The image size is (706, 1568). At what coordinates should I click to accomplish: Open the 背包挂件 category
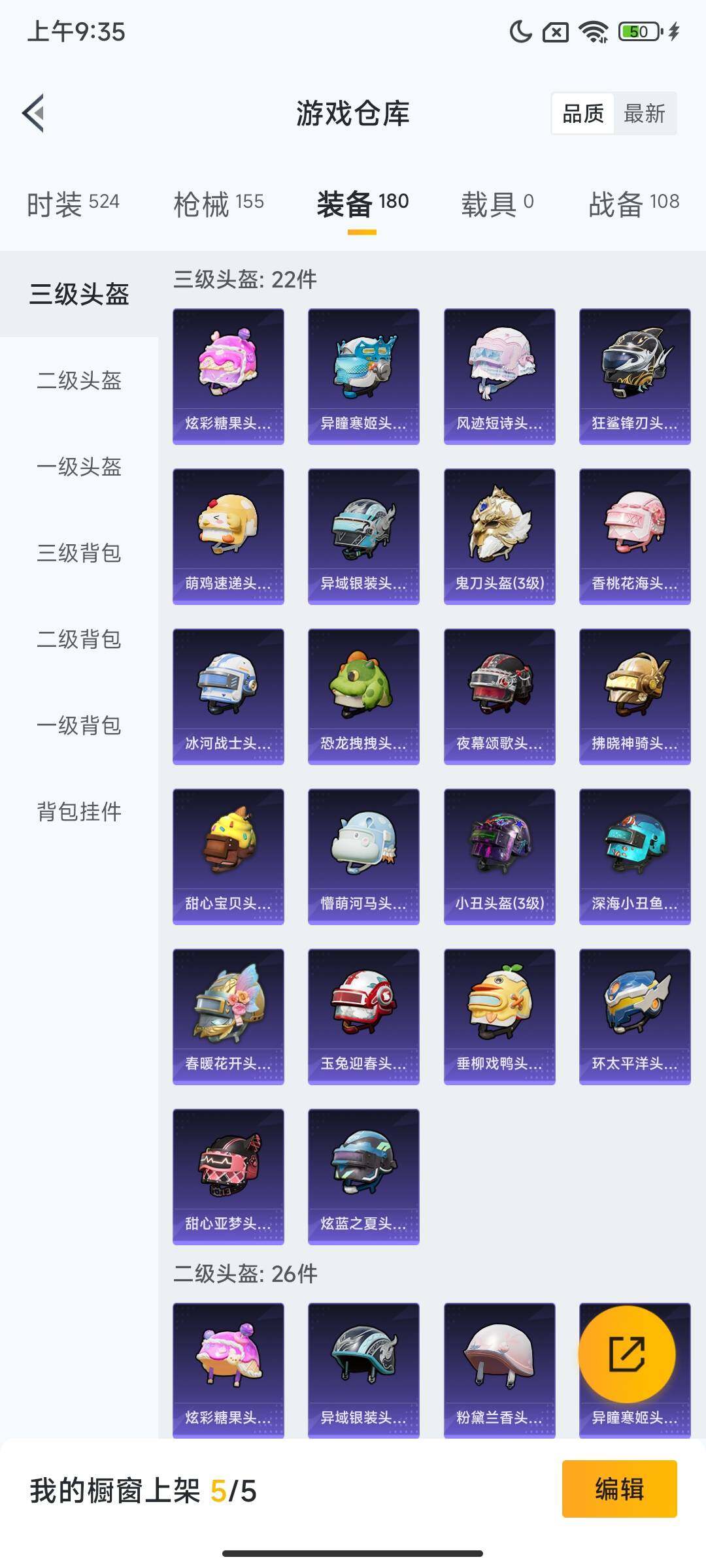tap(79, 811)
